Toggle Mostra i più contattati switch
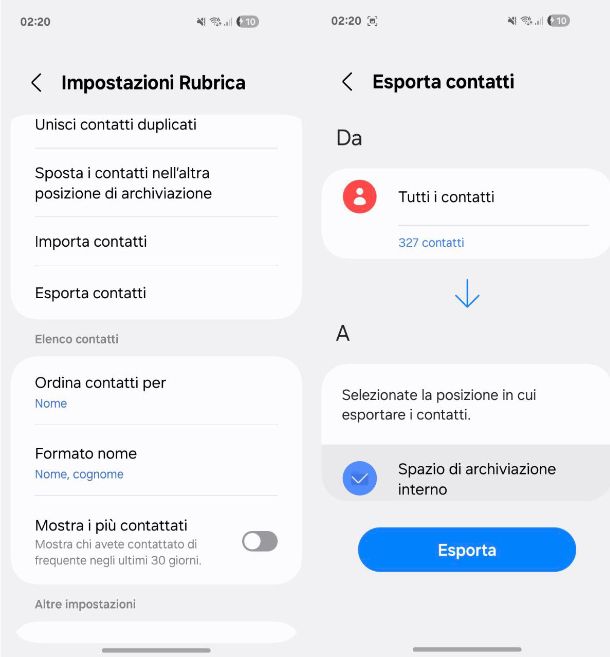 pos(259,541)
